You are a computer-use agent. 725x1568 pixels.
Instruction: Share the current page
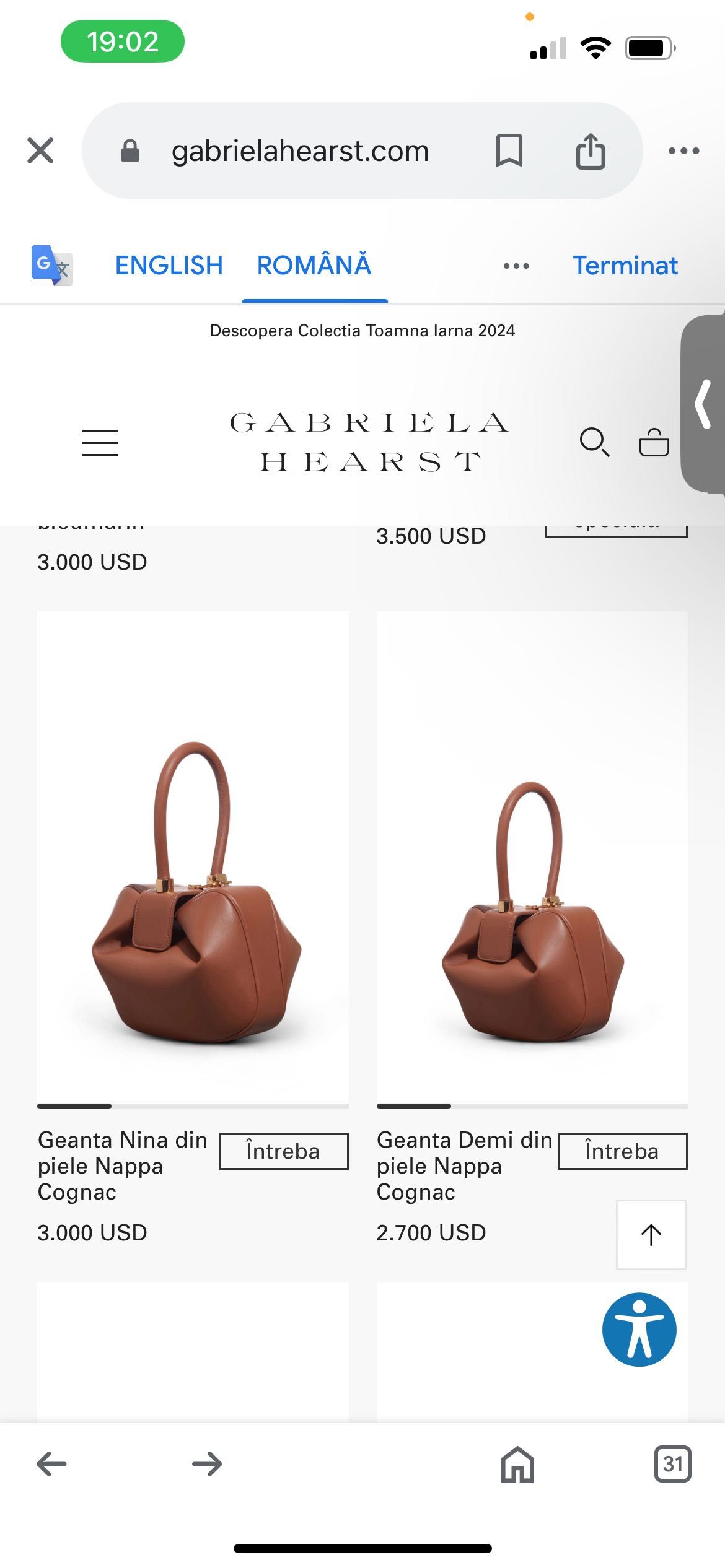(x=591, y=150)
